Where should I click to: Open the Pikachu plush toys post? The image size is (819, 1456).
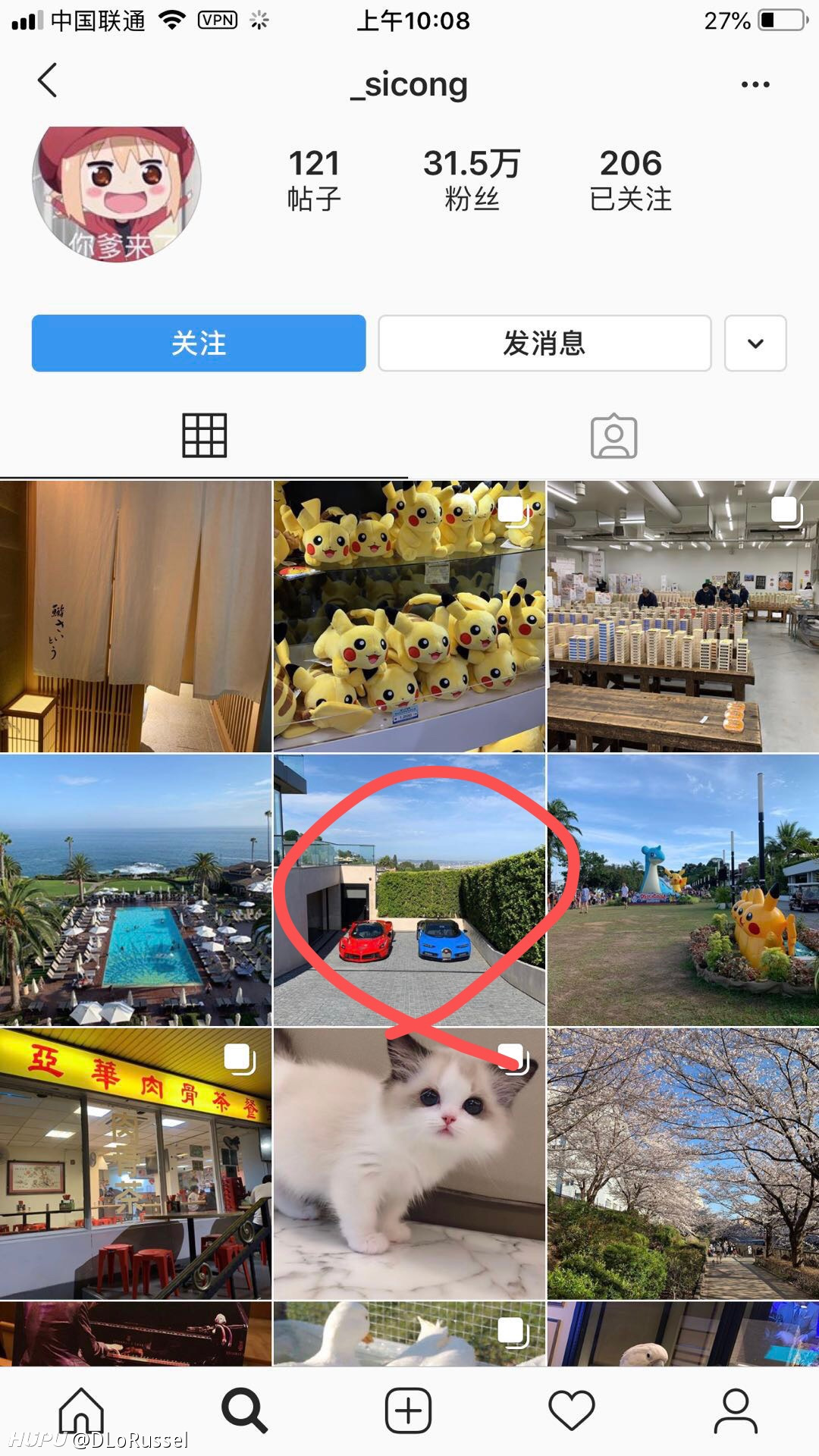(409, 616)
